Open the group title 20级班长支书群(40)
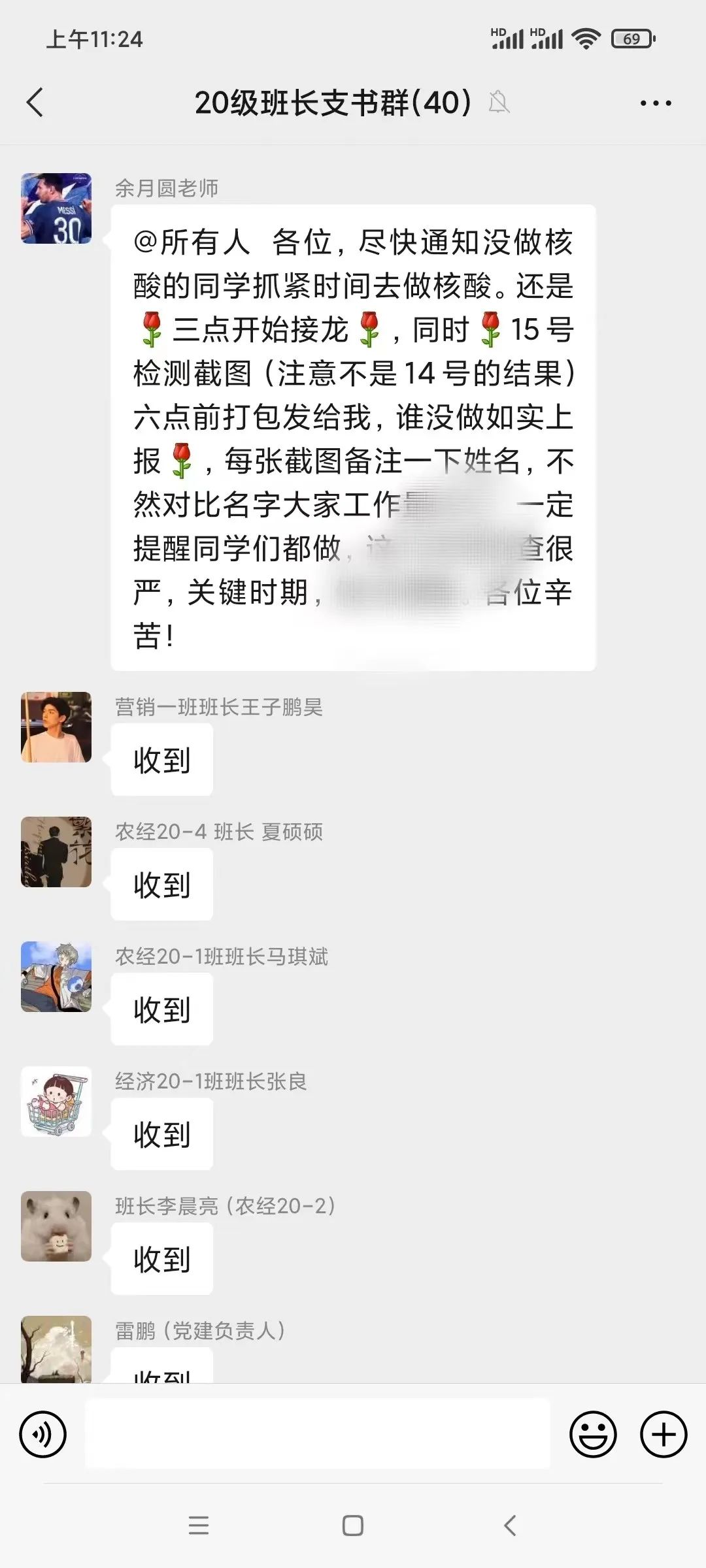The width and height of the screenshot is (706, 1568). [332, 103]
